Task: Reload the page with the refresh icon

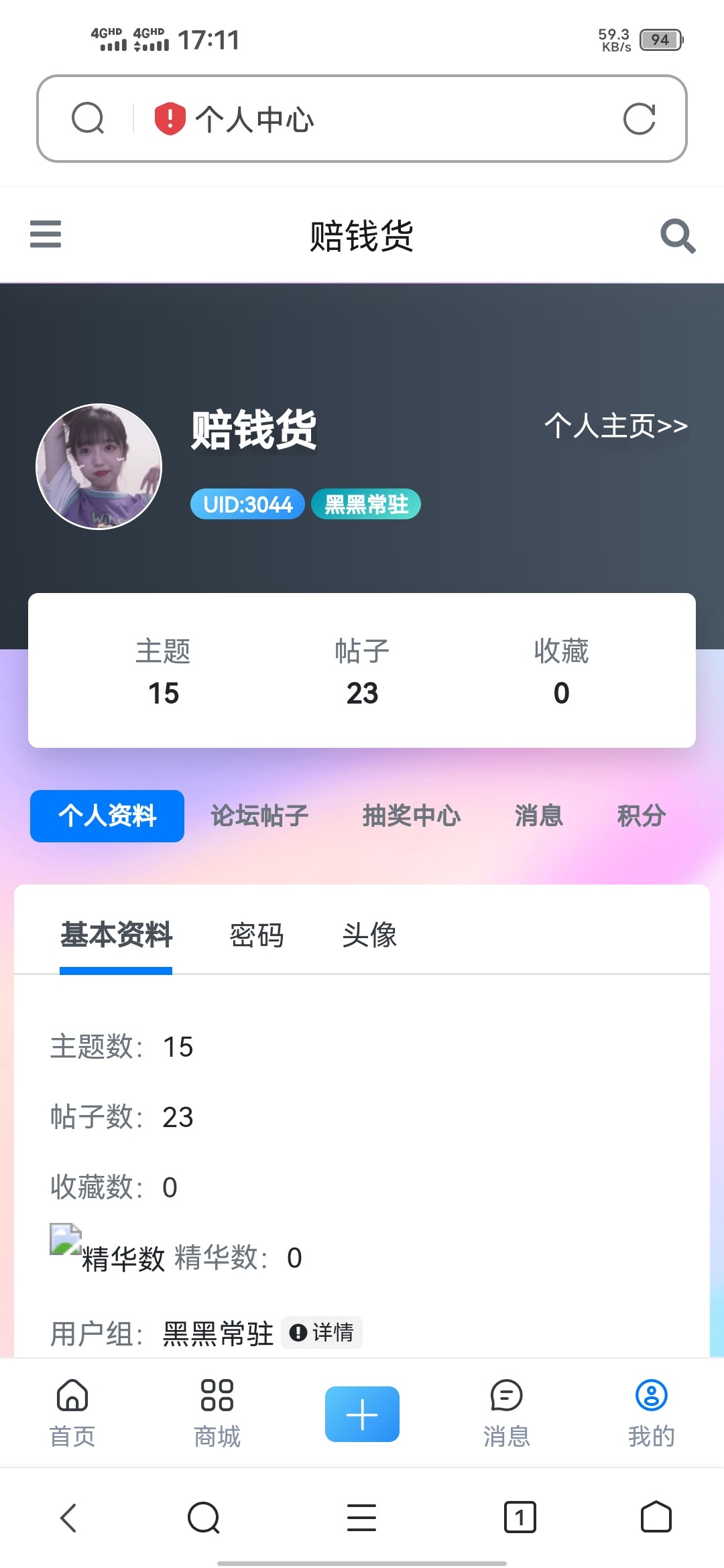Action: (639, 119)
